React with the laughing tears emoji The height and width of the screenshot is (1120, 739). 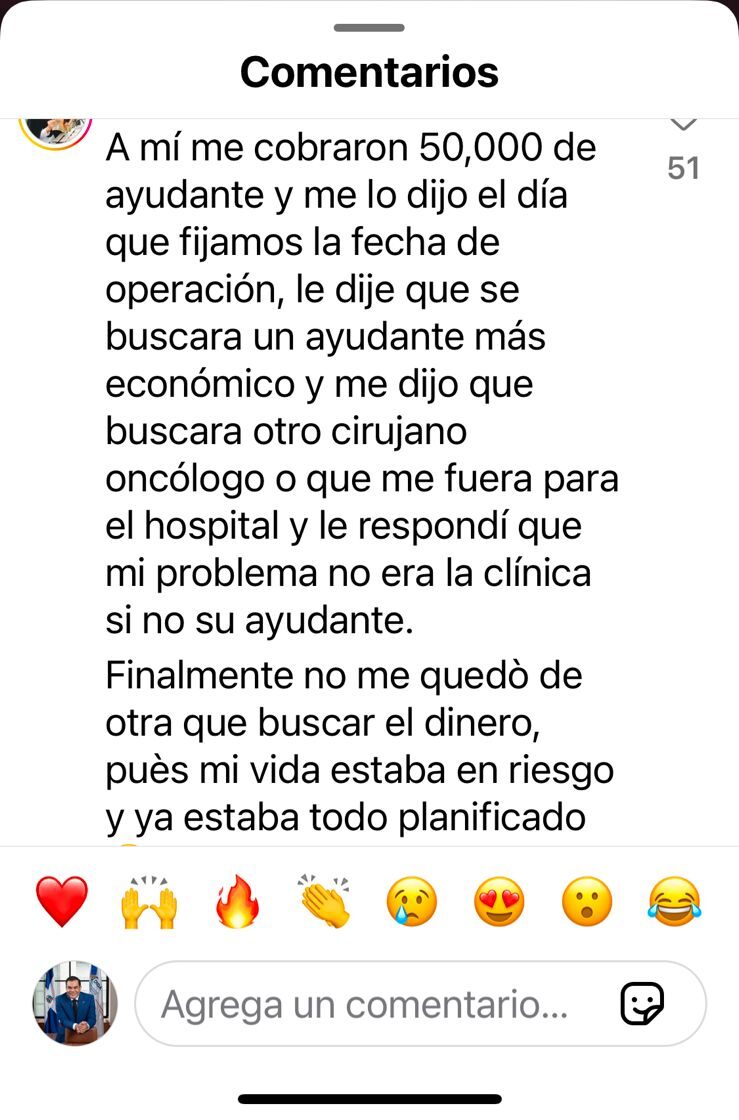675,902
